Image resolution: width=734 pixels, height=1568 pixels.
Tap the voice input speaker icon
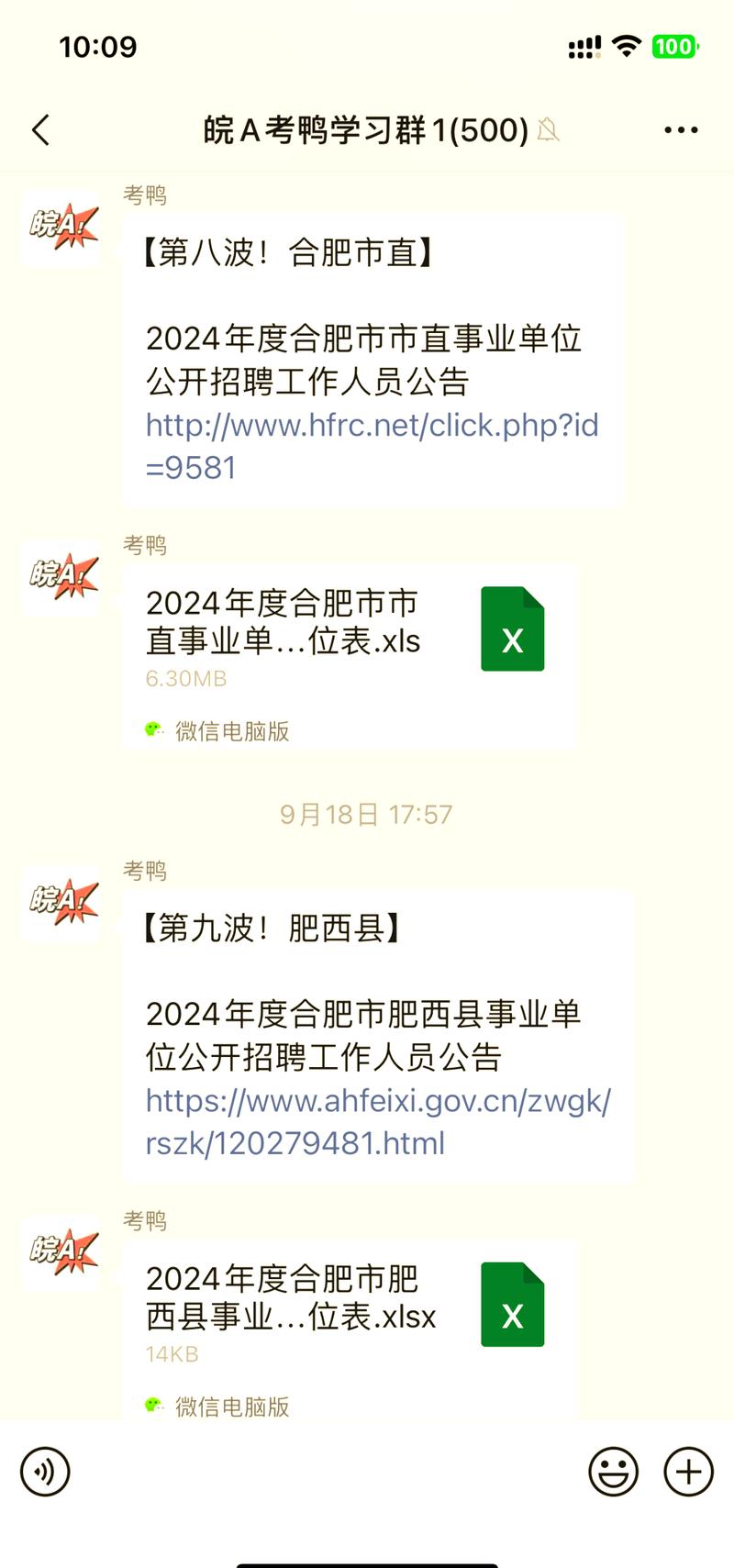[44, 1472]
